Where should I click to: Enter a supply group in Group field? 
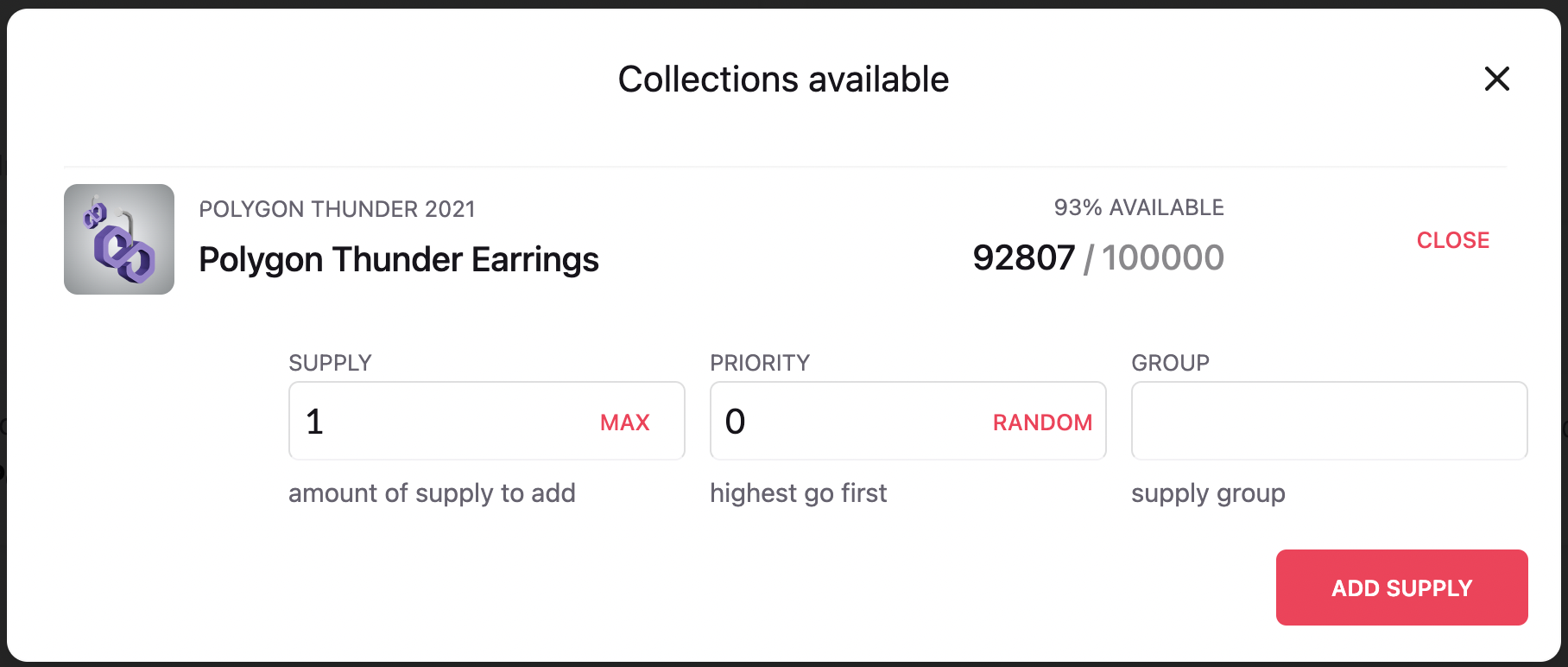point(1328,422)
